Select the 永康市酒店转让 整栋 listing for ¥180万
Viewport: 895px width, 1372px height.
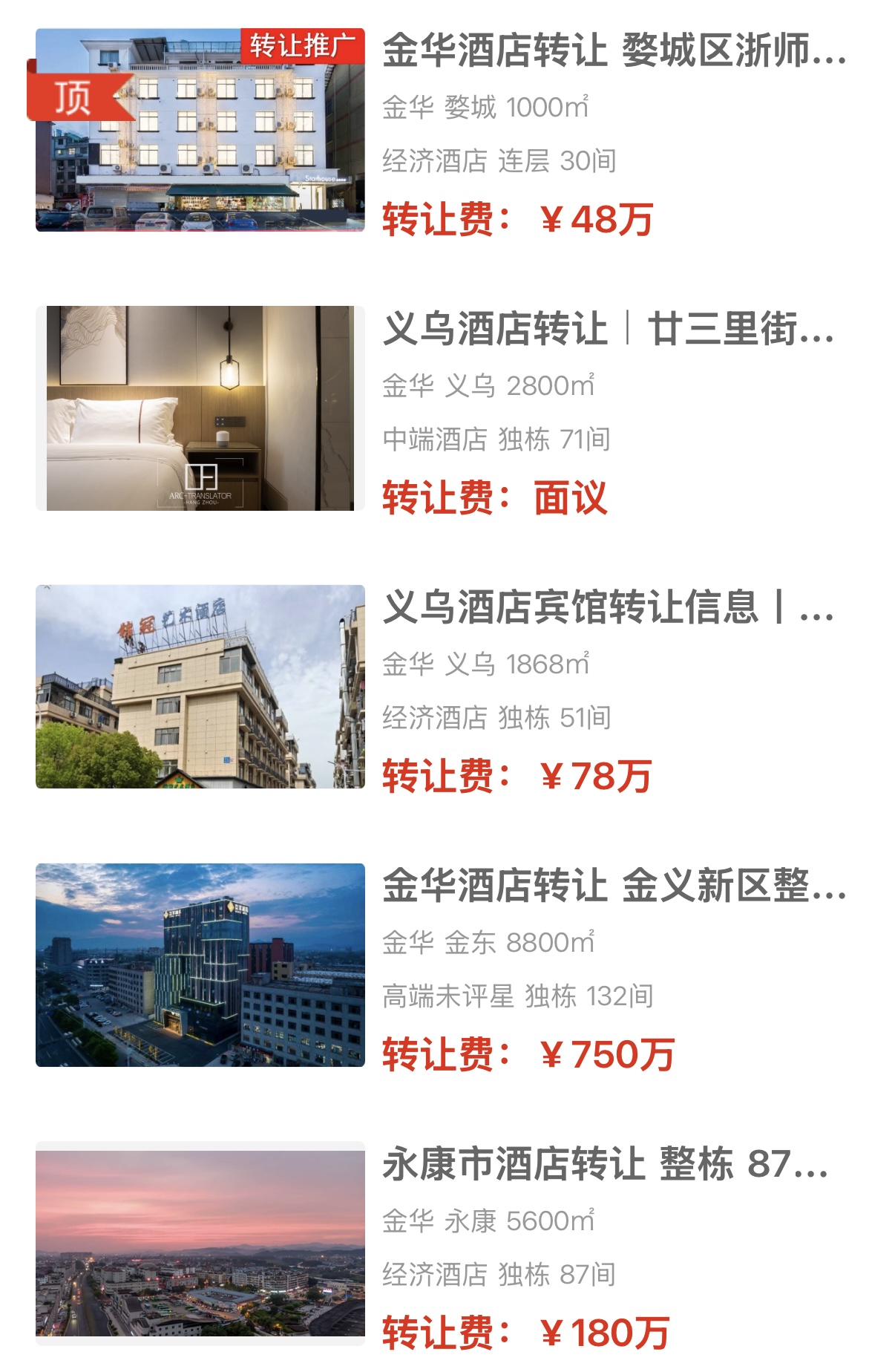click(604, 1165)
